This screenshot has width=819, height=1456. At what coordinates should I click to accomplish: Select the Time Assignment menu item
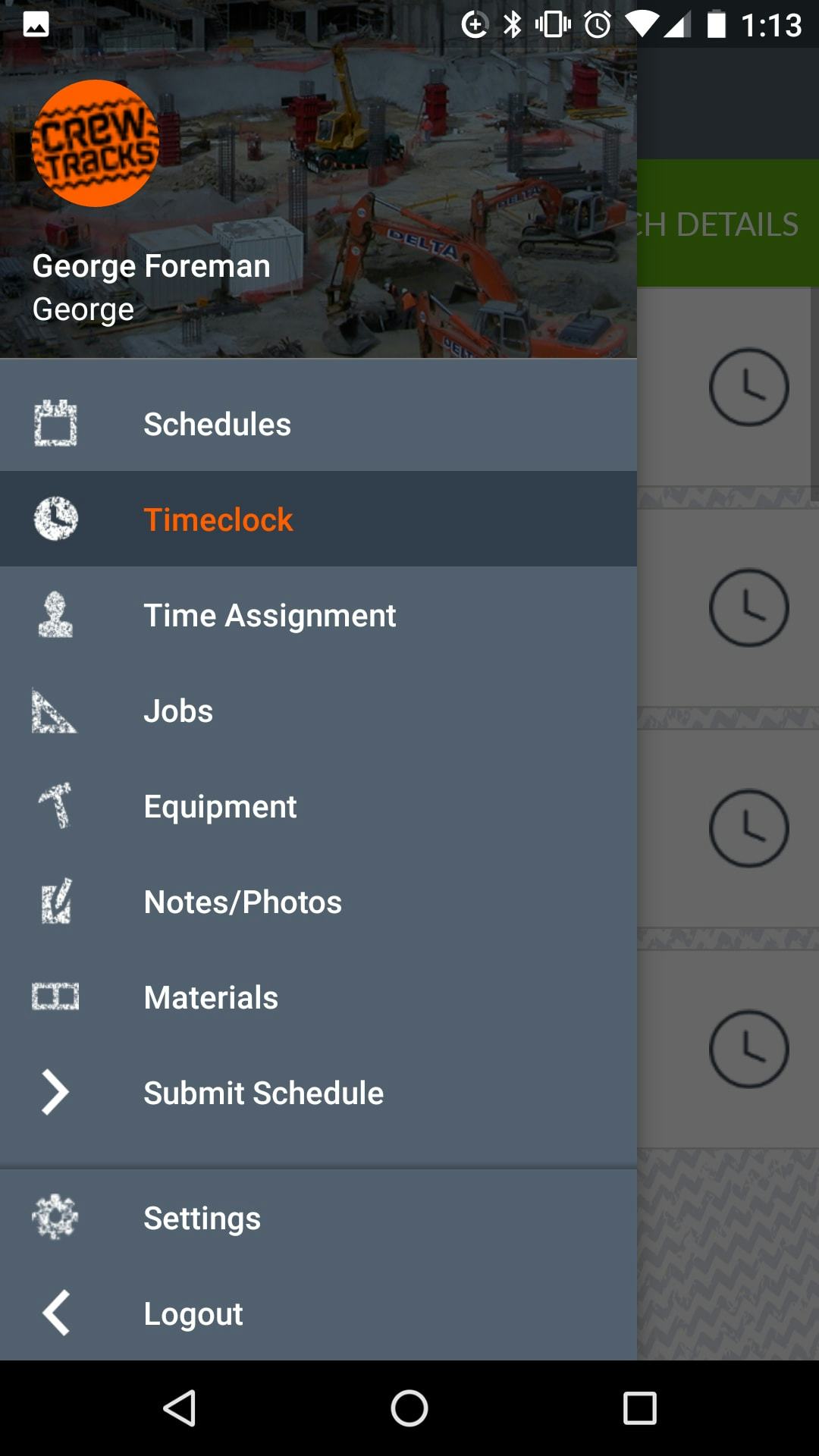coord(271,615)
